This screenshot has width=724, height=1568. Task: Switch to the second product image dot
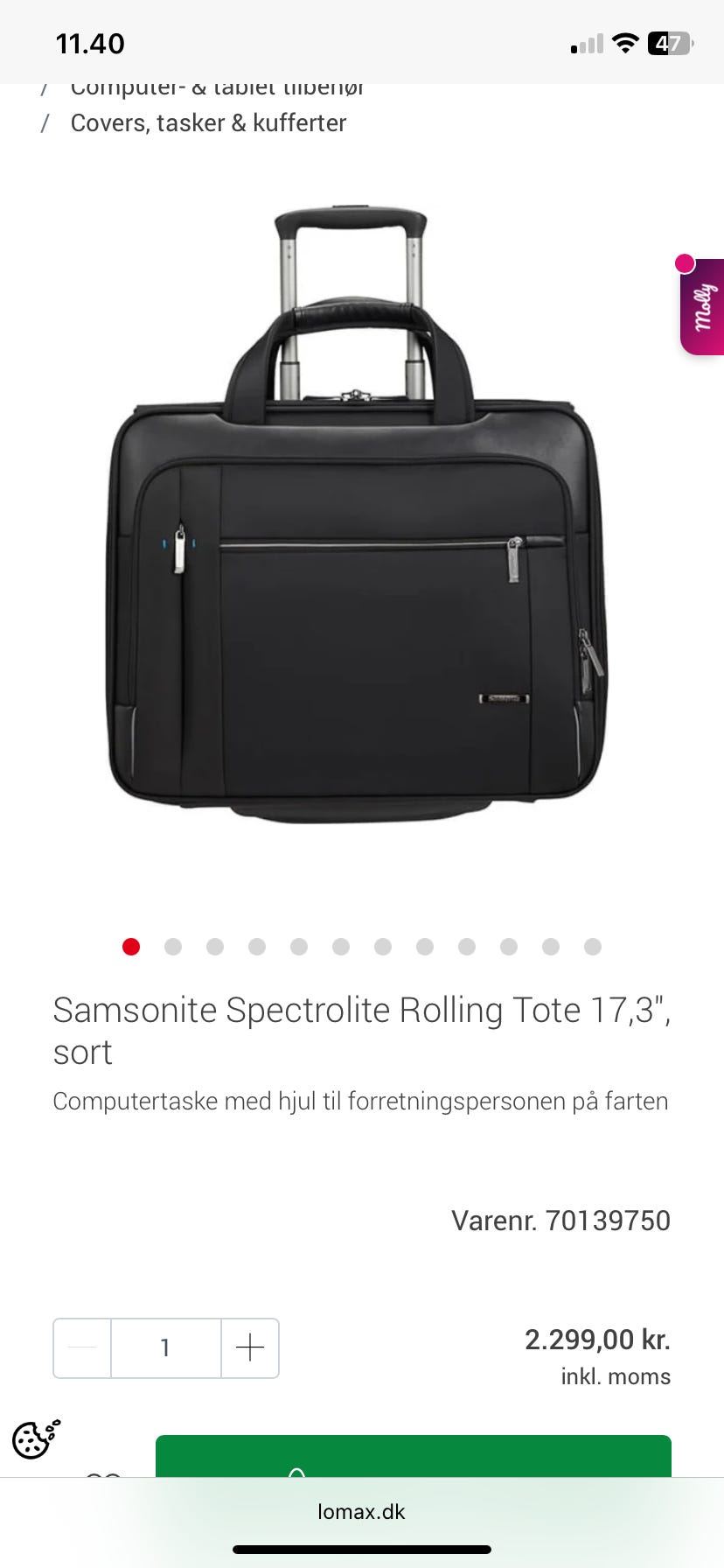(173, 946)
